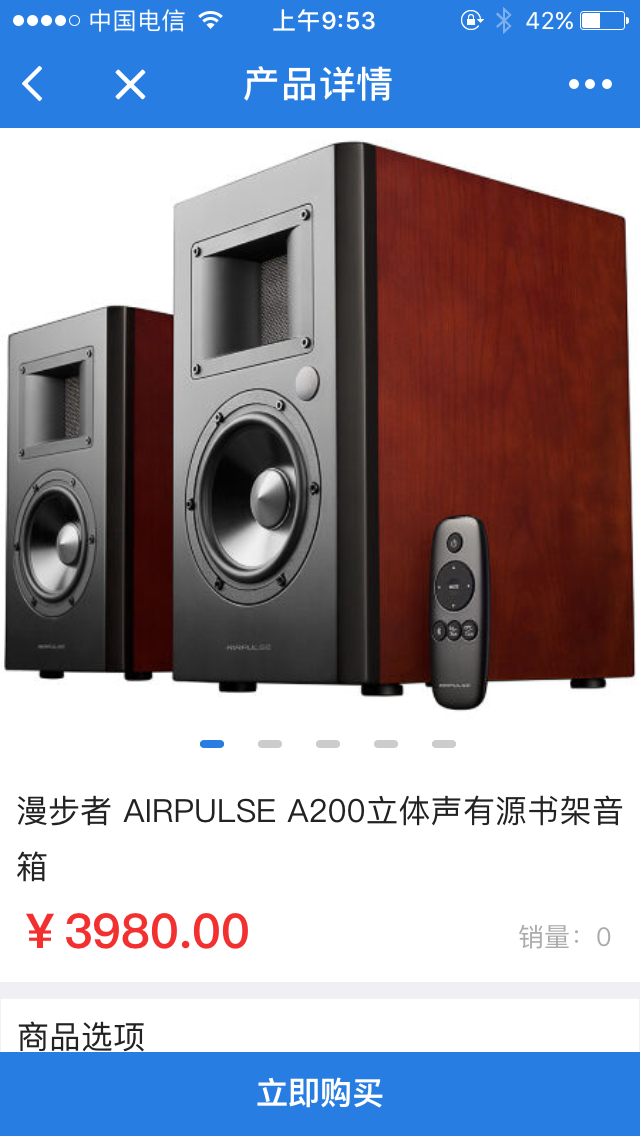Open the three-dot overflow menu
The width and height of the screenshot is (640, 1136).
pyautogui.click(x=590, y=84)
